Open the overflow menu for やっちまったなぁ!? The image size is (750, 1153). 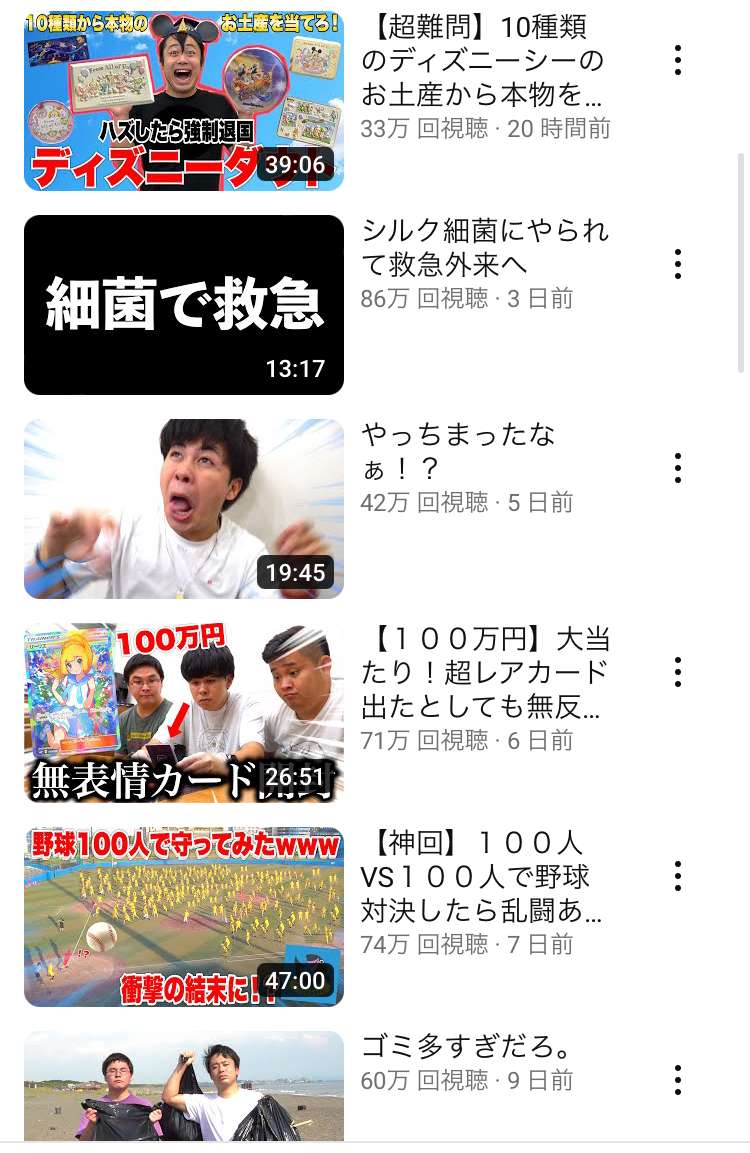678,468
